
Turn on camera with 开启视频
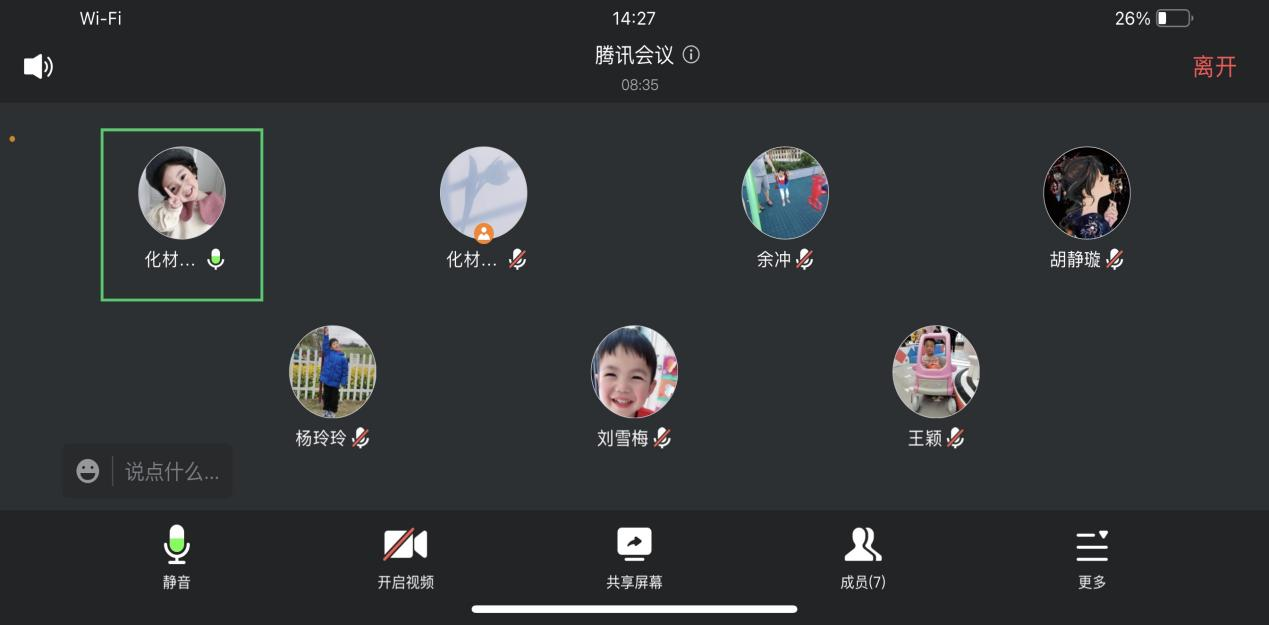coord(405,556)
